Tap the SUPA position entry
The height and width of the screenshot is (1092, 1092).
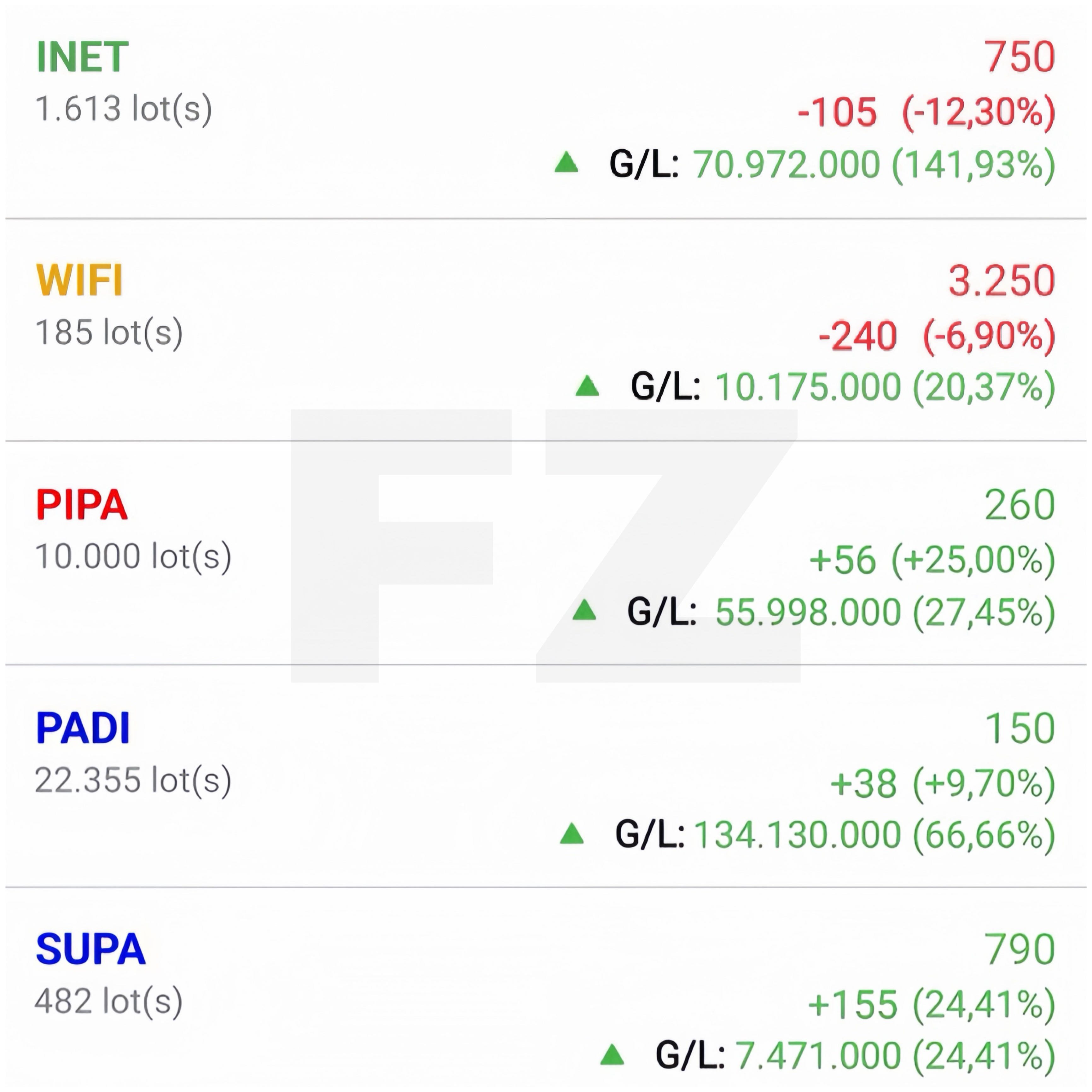90,949
